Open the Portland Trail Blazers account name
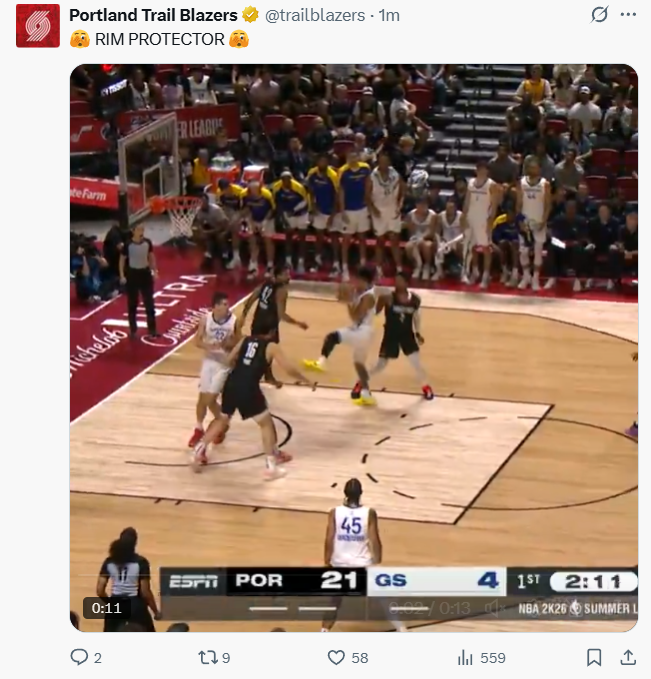This screenshot has height=679, width=651. coord(153,15)
